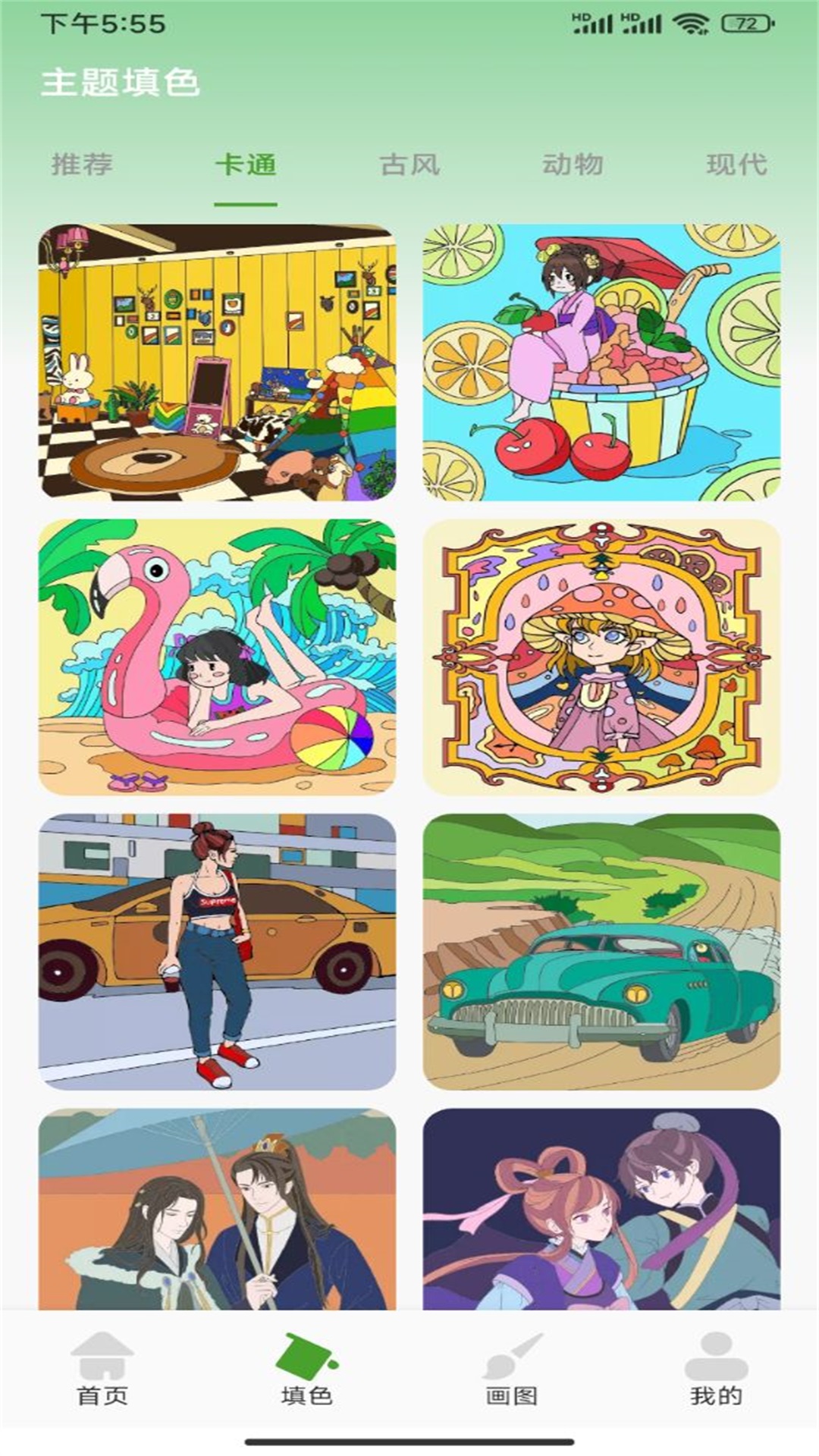The width and height of the screenshot is (819, 1456).
Task: Open the pink flamingo float picture
Action: pos(217,657)
